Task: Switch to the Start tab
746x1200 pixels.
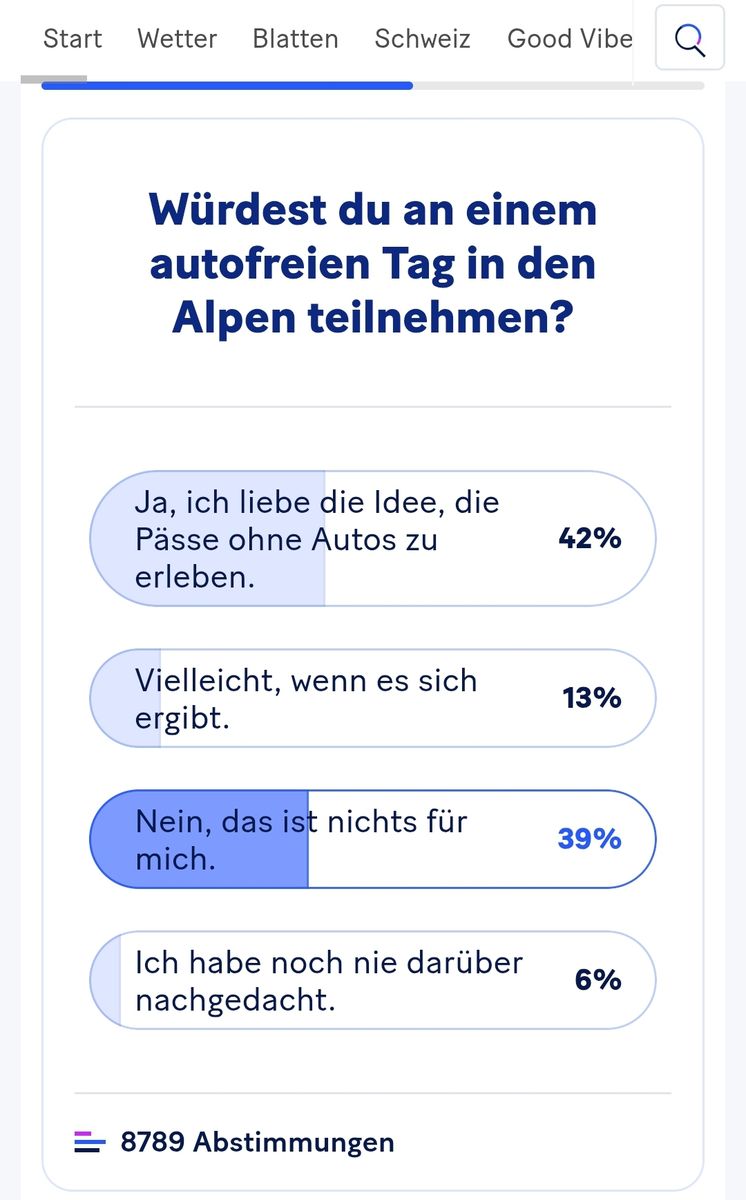Action: [72, 39]
